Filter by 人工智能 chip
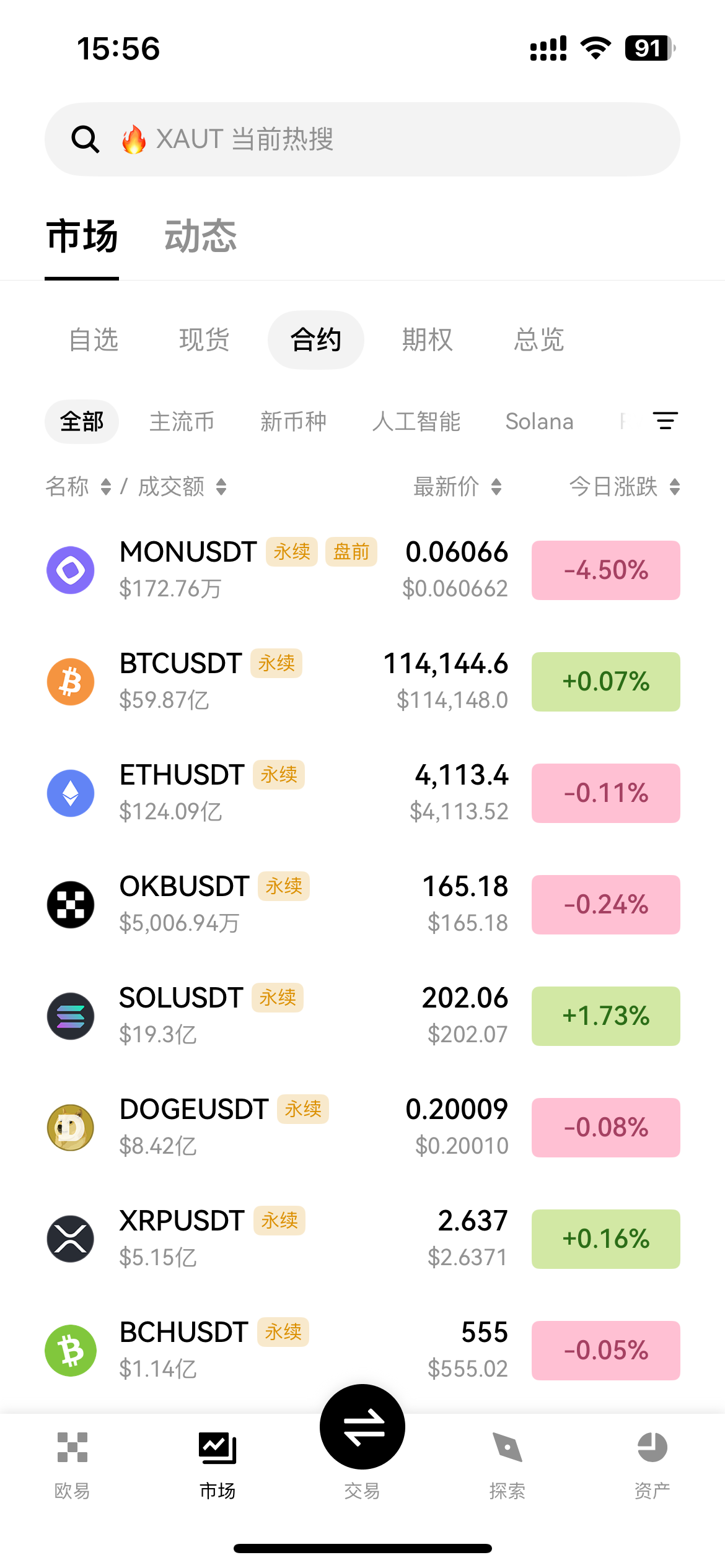 click(x=416, y=422)
